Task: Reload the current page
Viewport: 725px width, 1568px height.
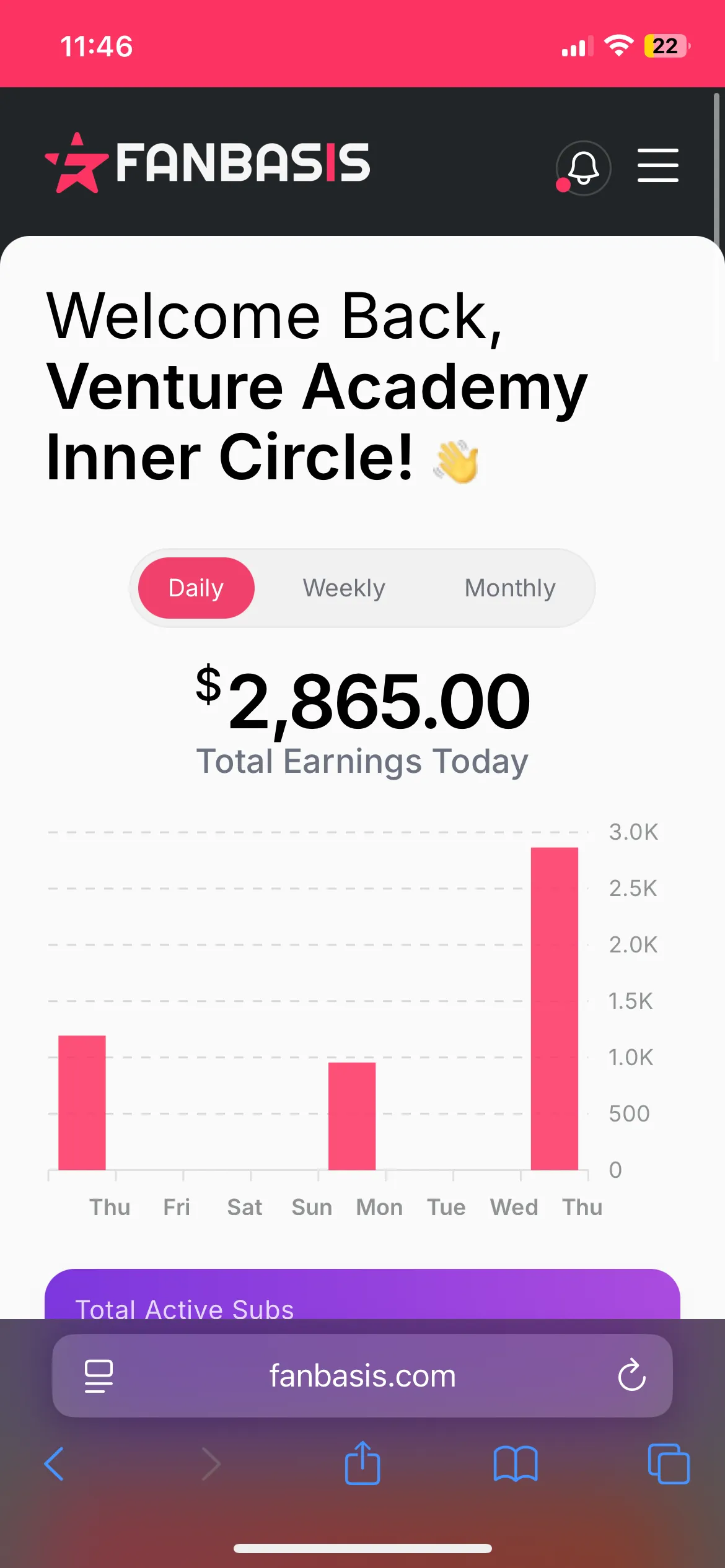Action: click(631, 1376)
